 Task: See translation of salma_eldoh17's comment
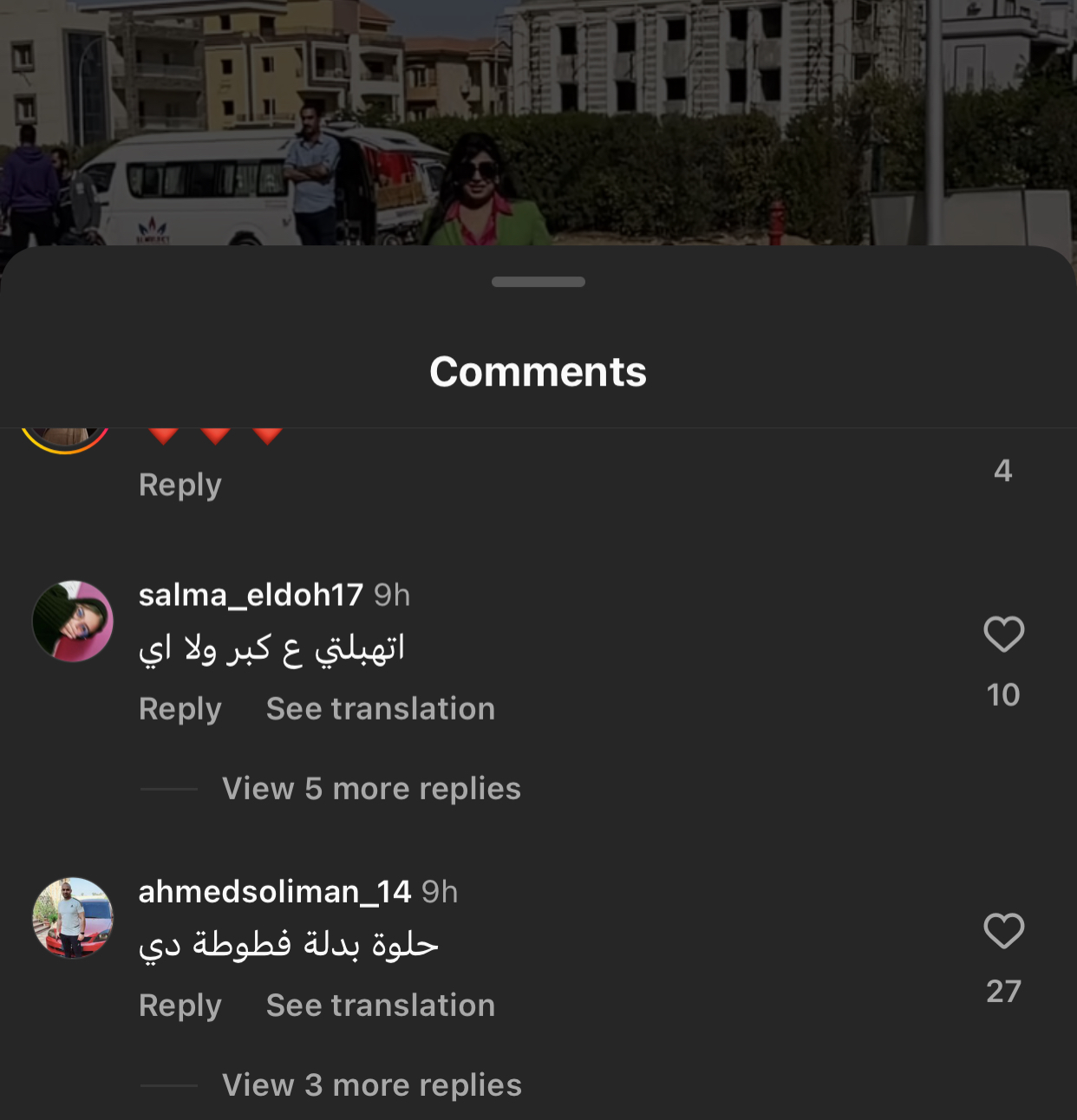pos(380,709)
